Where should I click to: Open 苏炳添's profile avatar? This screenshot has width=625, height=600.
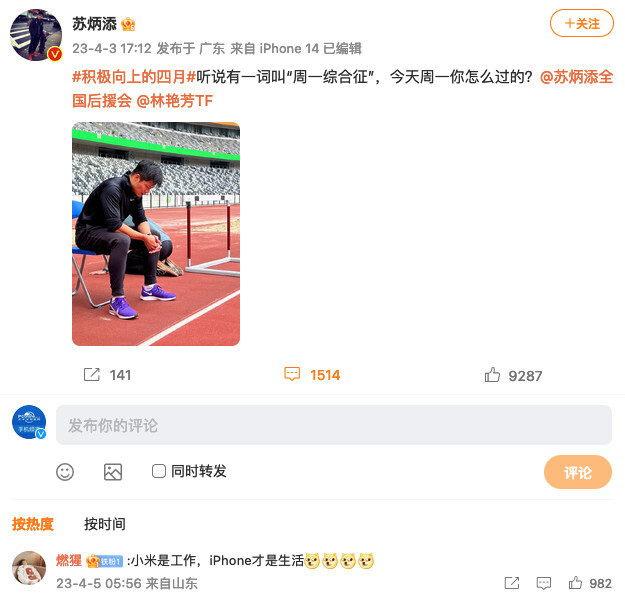37,35
